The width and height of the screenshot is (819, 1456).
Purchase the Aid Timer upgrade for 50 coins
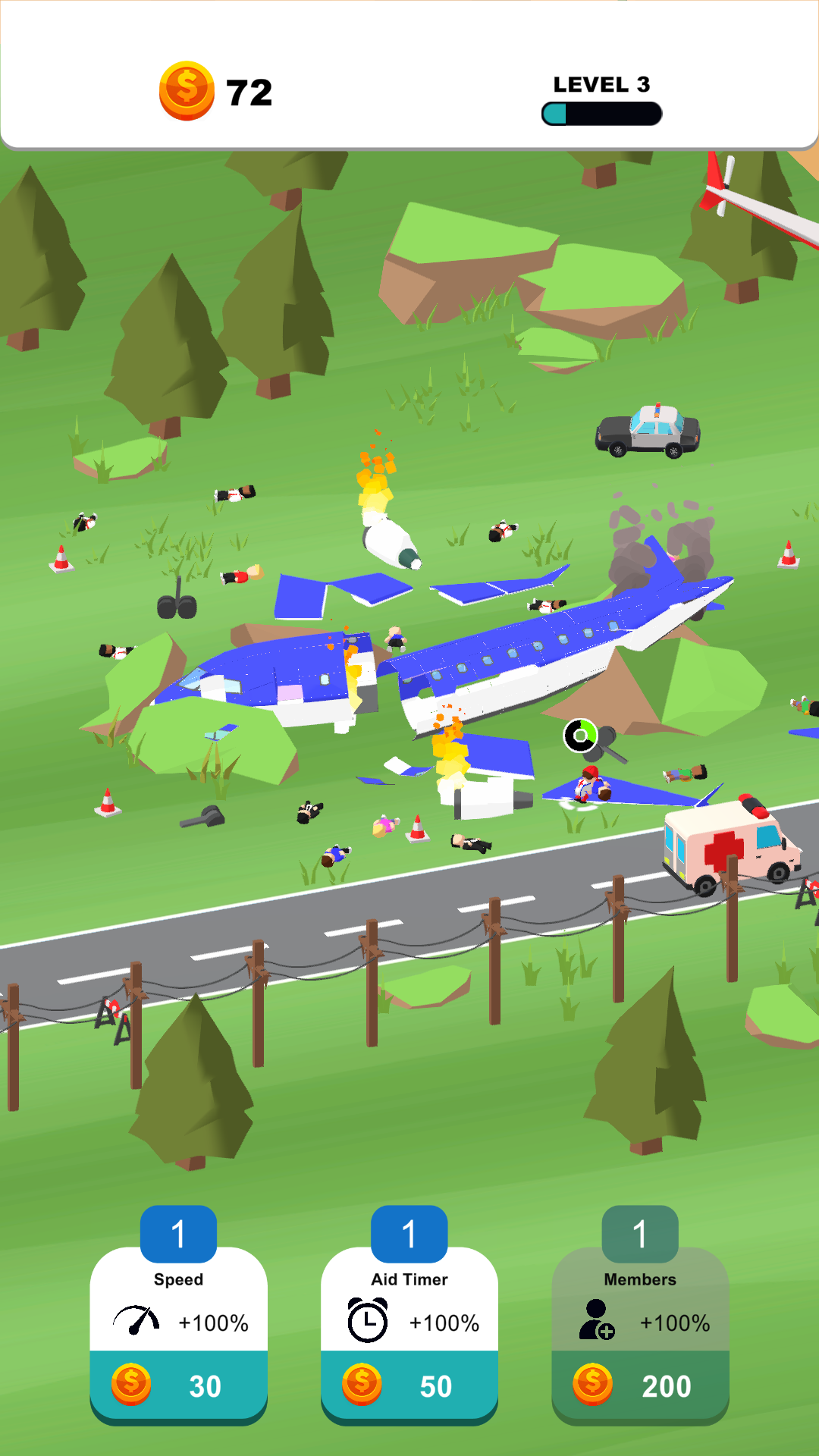(x=409, y=1385)
